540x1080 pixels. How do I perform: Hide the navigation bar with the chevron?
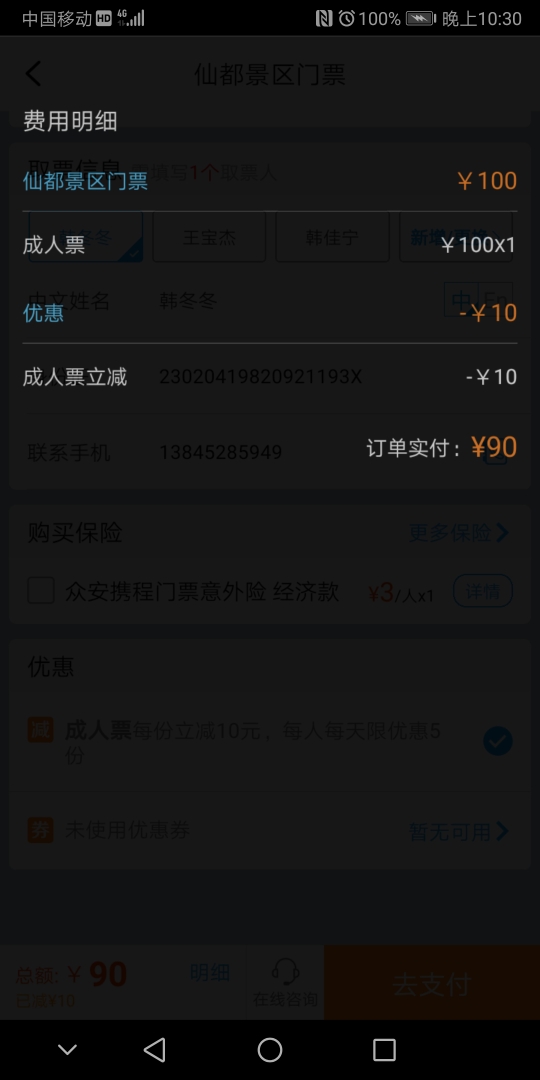coord(67,1050)
